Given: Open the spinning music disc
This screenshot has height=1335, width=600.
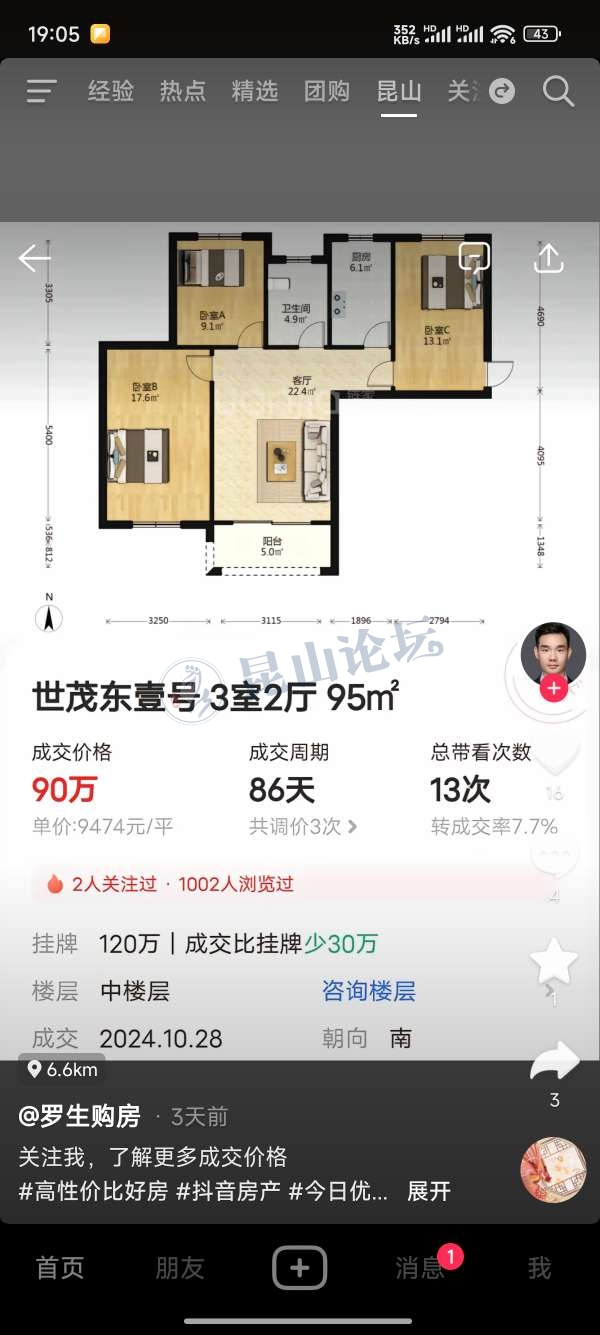Looking at the screenshot, I should [553, 1169].
